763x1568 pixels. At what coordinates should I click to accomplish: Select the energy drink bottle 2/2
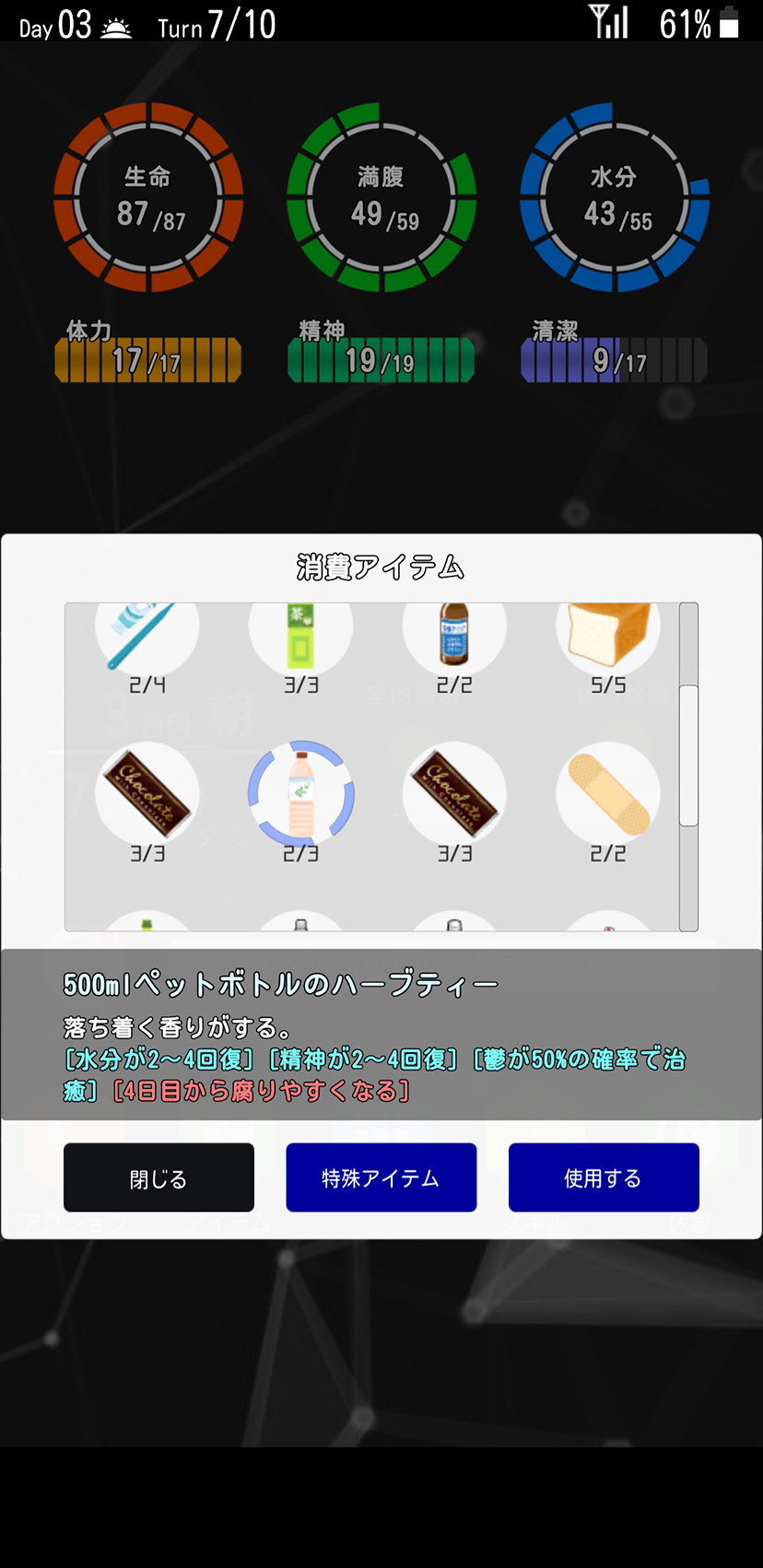[453, 636]
